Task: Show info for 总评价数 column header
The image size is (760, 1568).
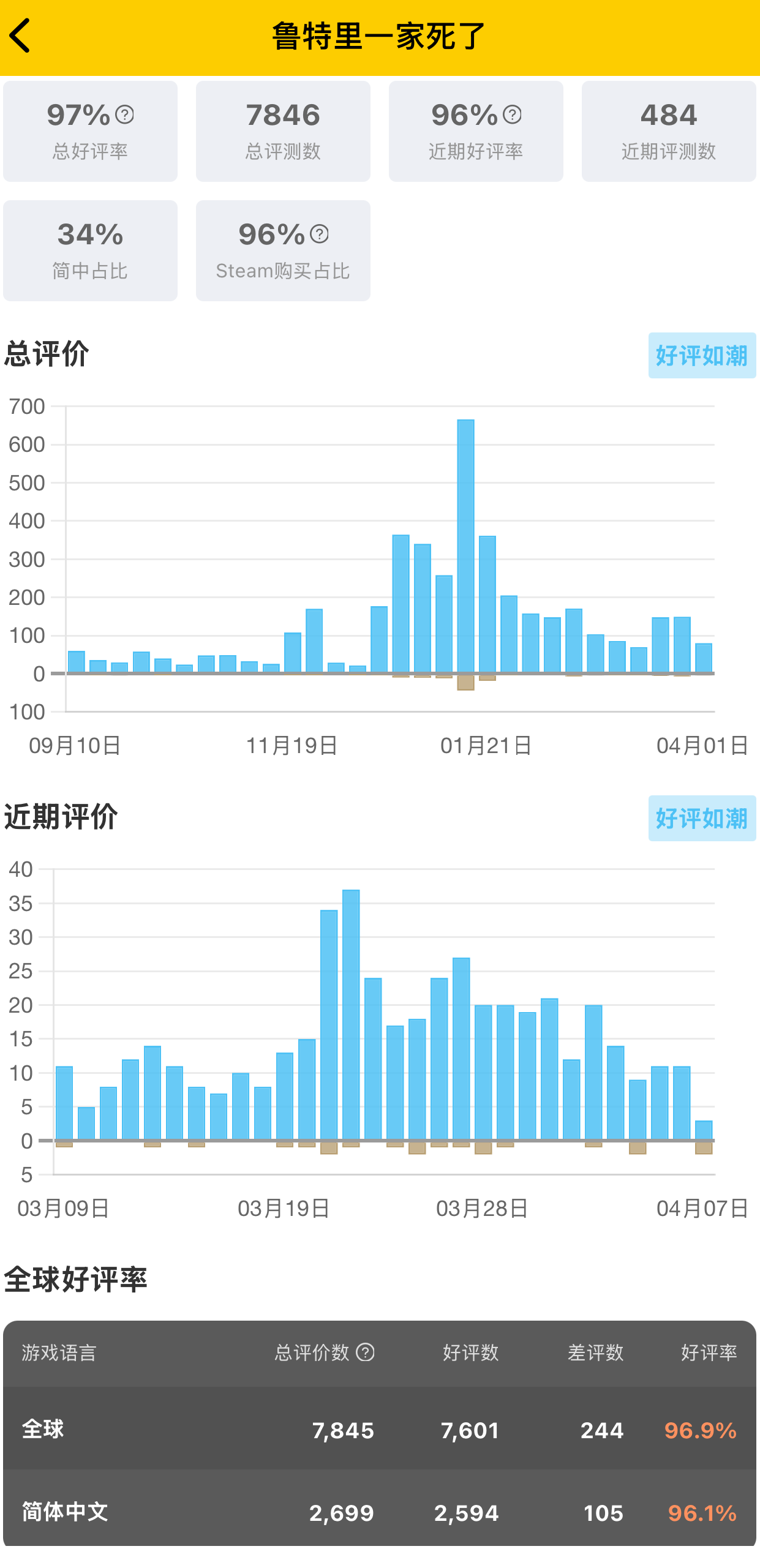Action: (x=366, y=1352)
